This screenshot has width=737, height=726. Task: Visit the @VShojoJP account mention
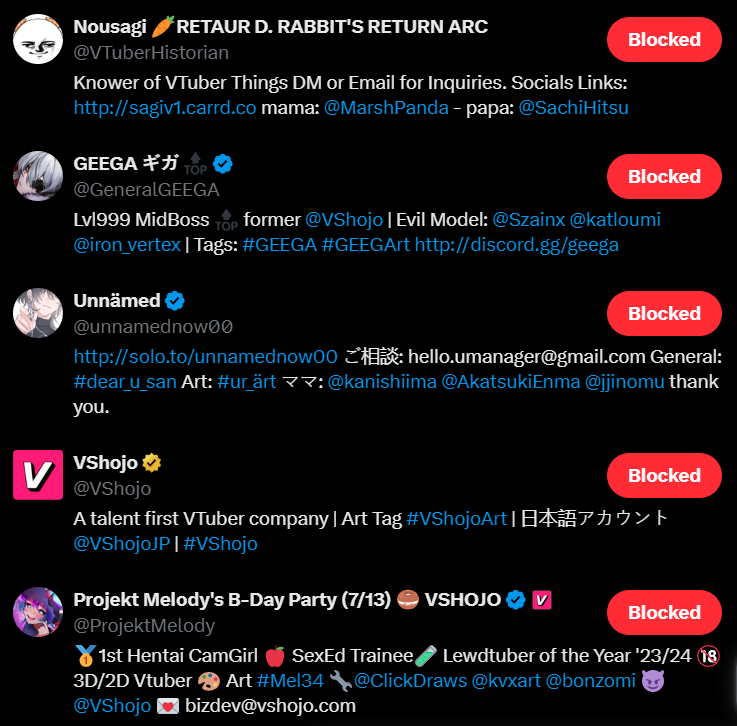(x=122, y=545)
